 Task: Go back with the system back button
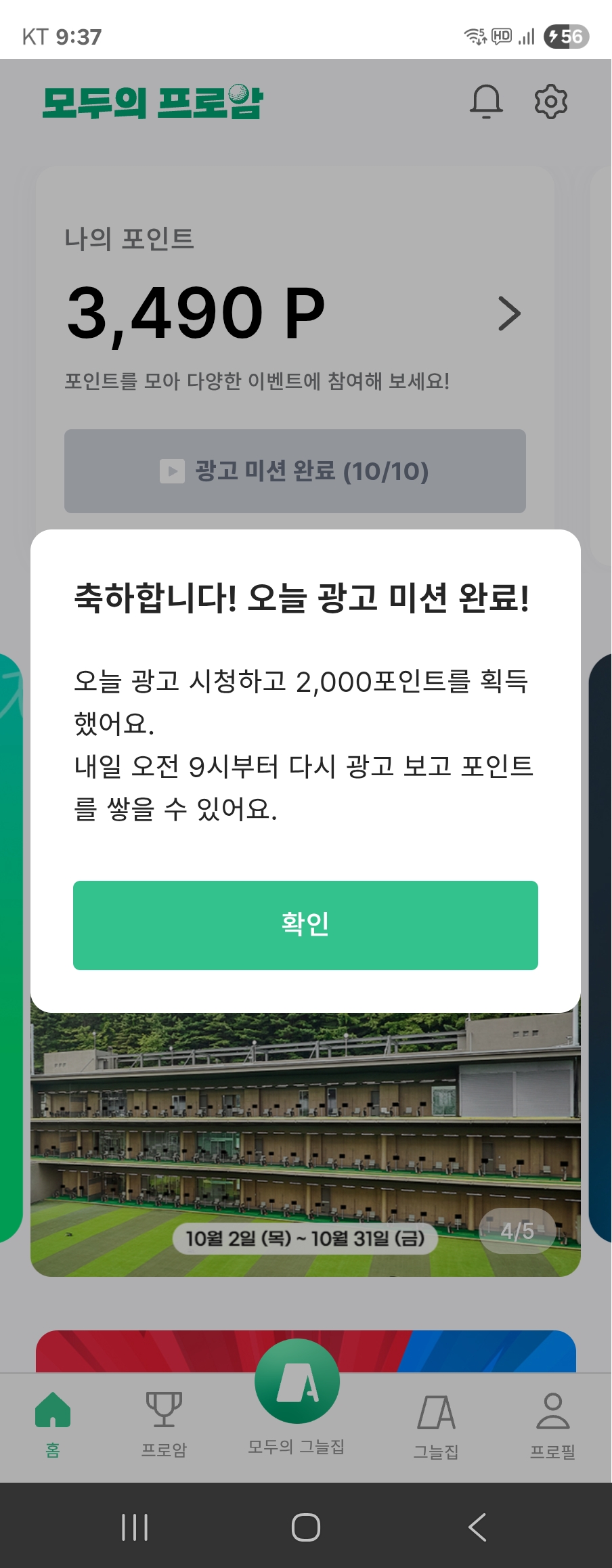coord(477,1527)
